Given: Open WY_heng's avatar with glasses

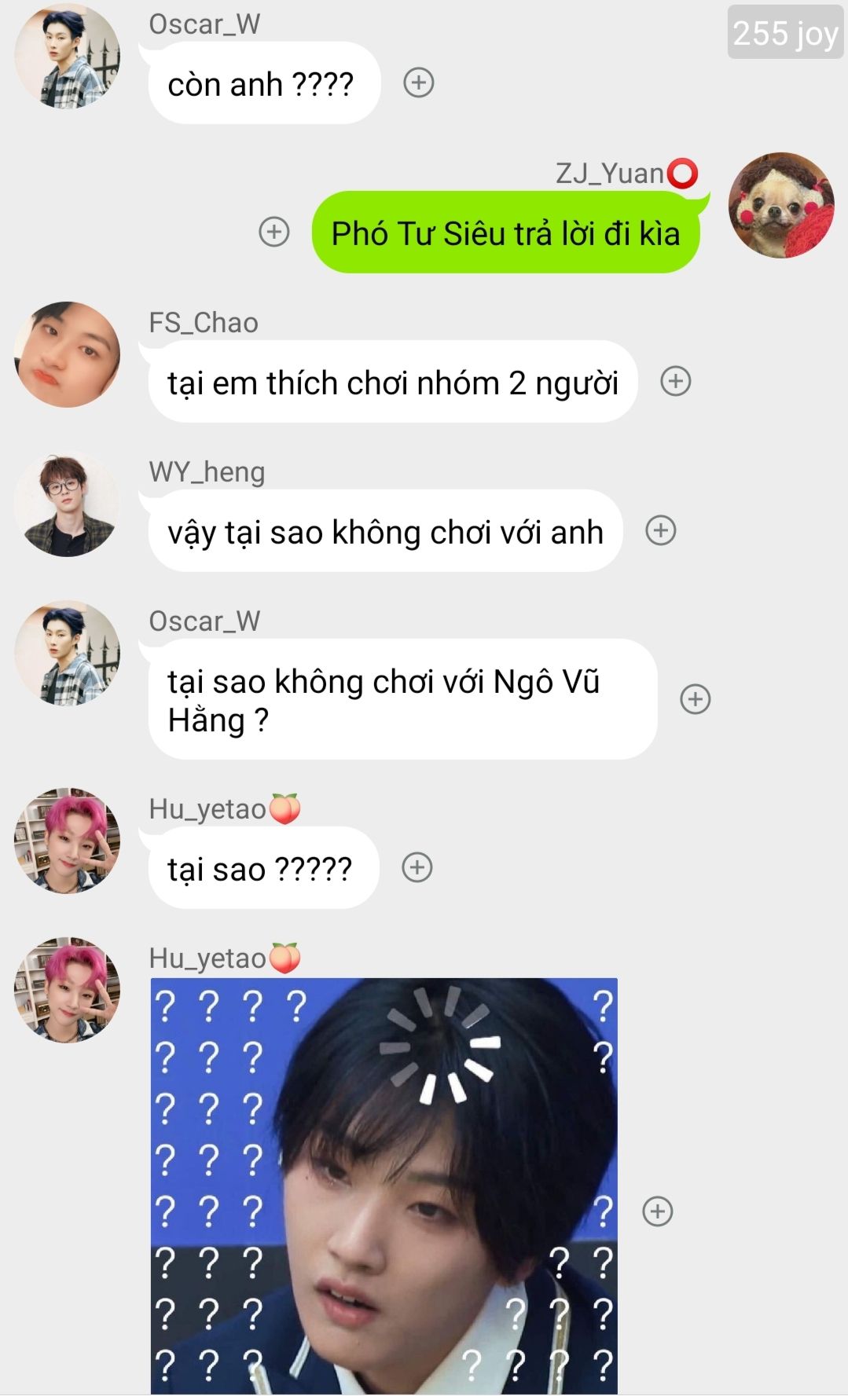Looking at the screenshot, I should point(68,504).
